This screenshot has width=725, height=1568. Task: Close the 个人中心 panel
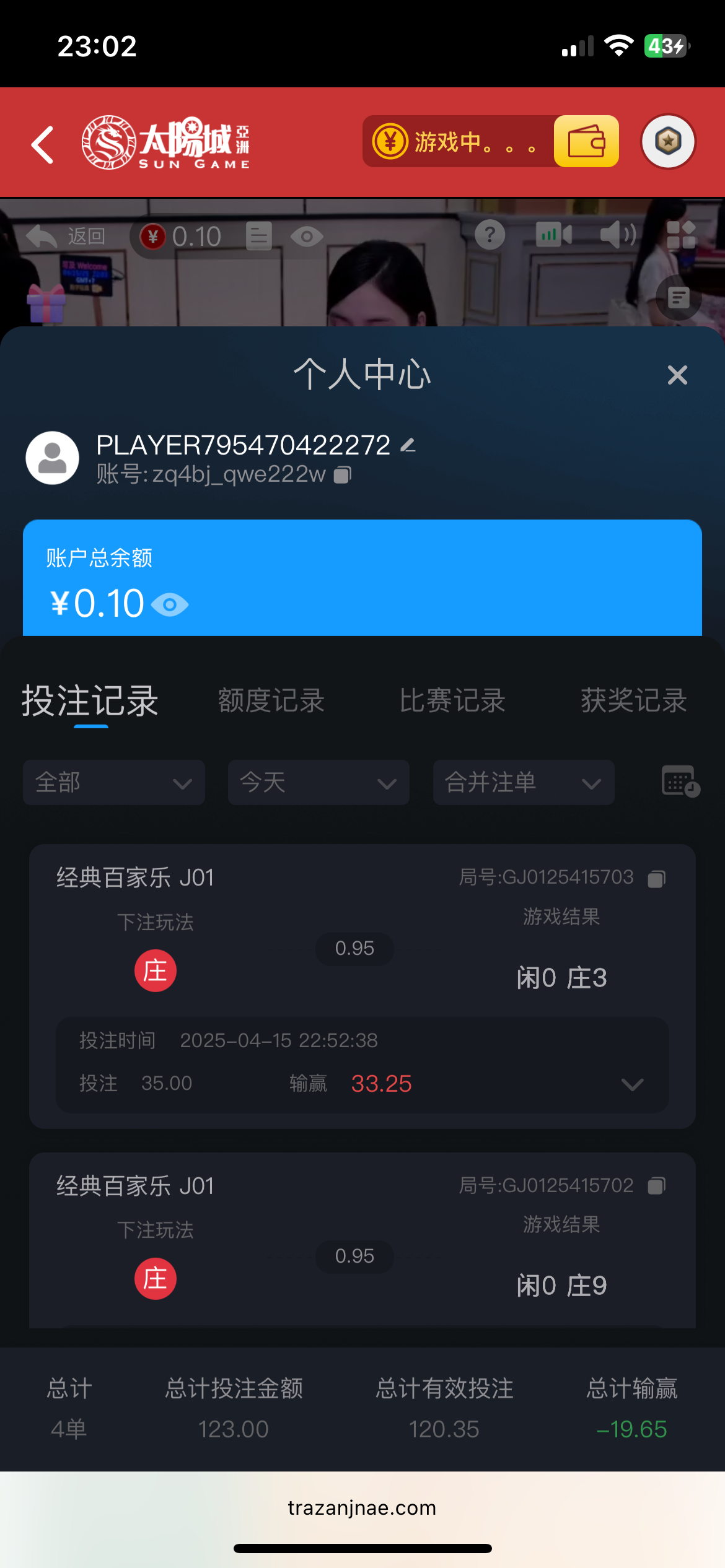[x=677, y=375]
